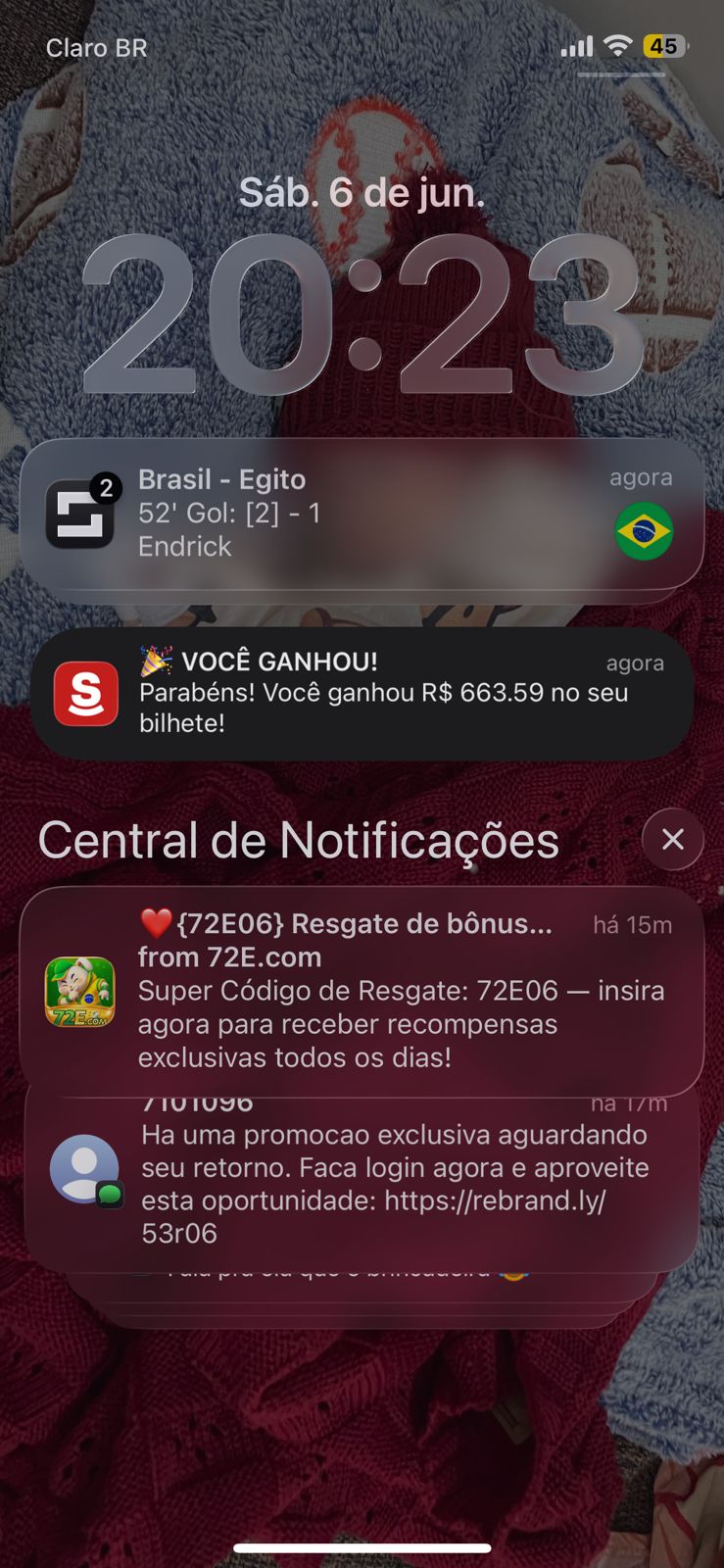Clear the Central de Notificações with the X
The height and width of the screenshot is (1568, 724).
(x=672, y=840)
